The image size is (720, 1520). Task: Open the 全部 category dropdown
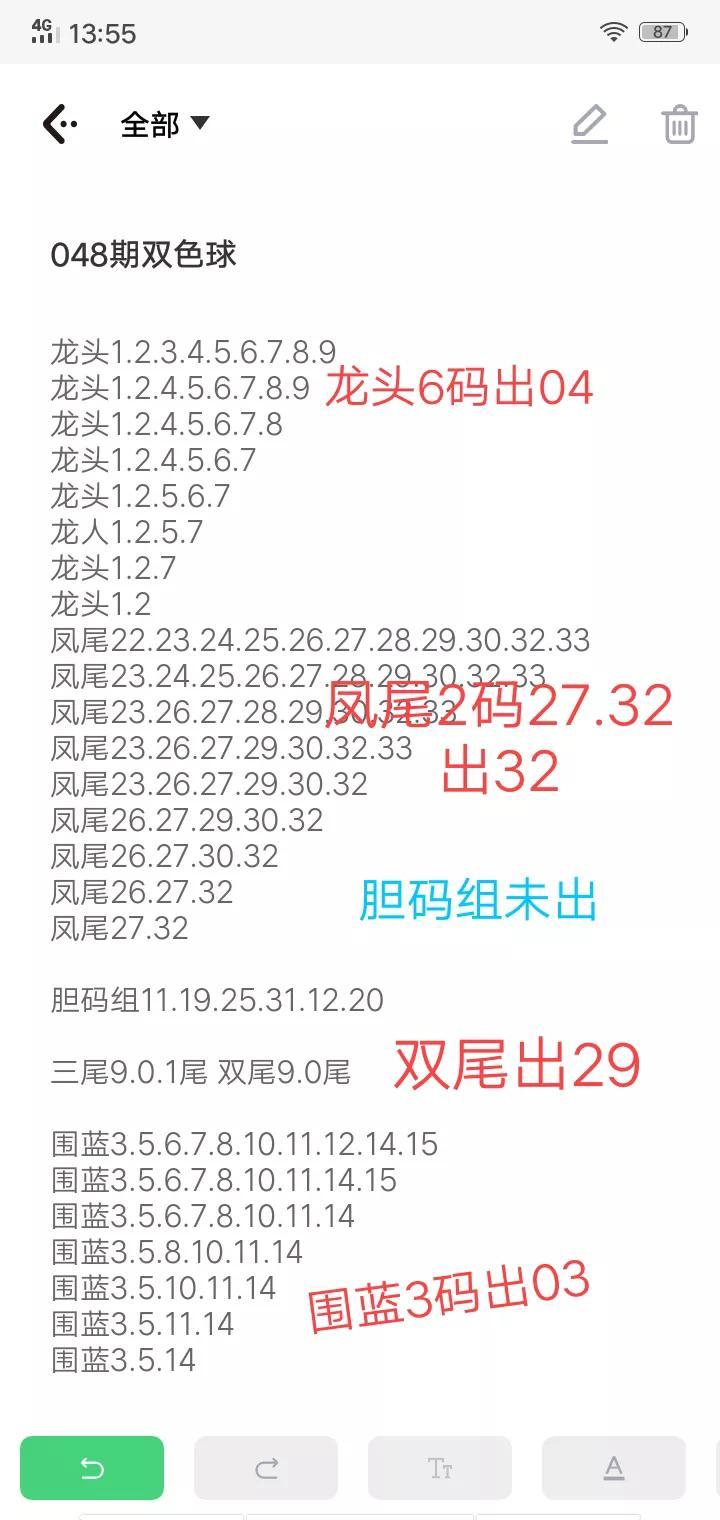click(165, 124)
